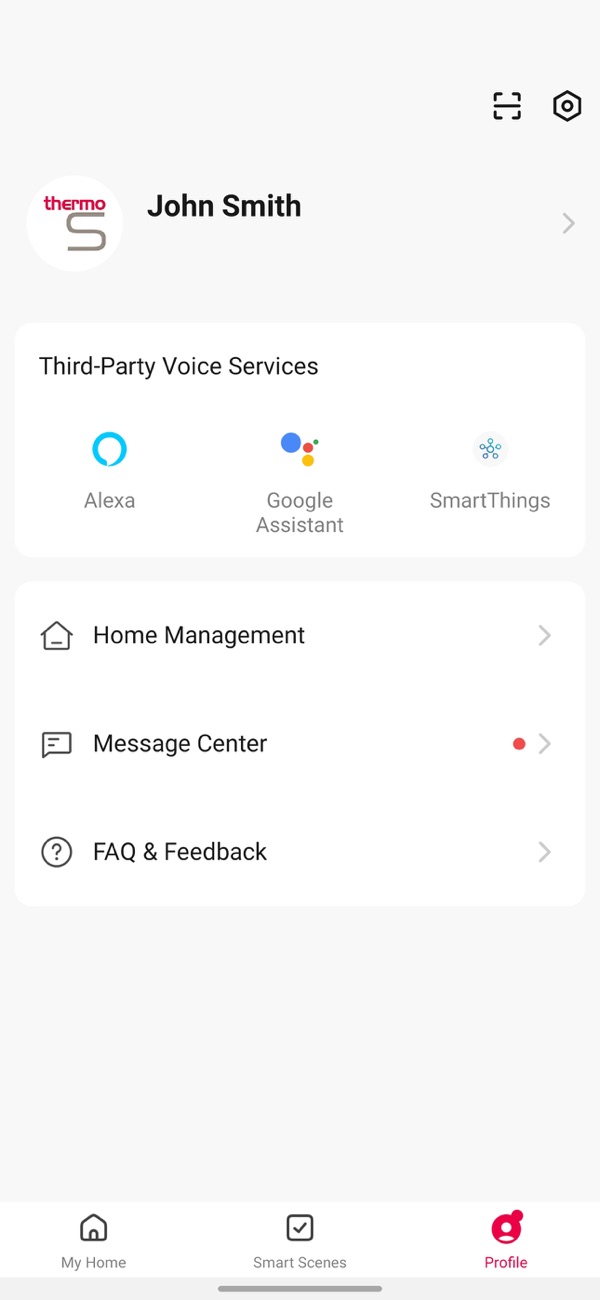This screenshot has width=600, height=1300.
Task: Switch to the My Home tab
Action: point(93,1240)
